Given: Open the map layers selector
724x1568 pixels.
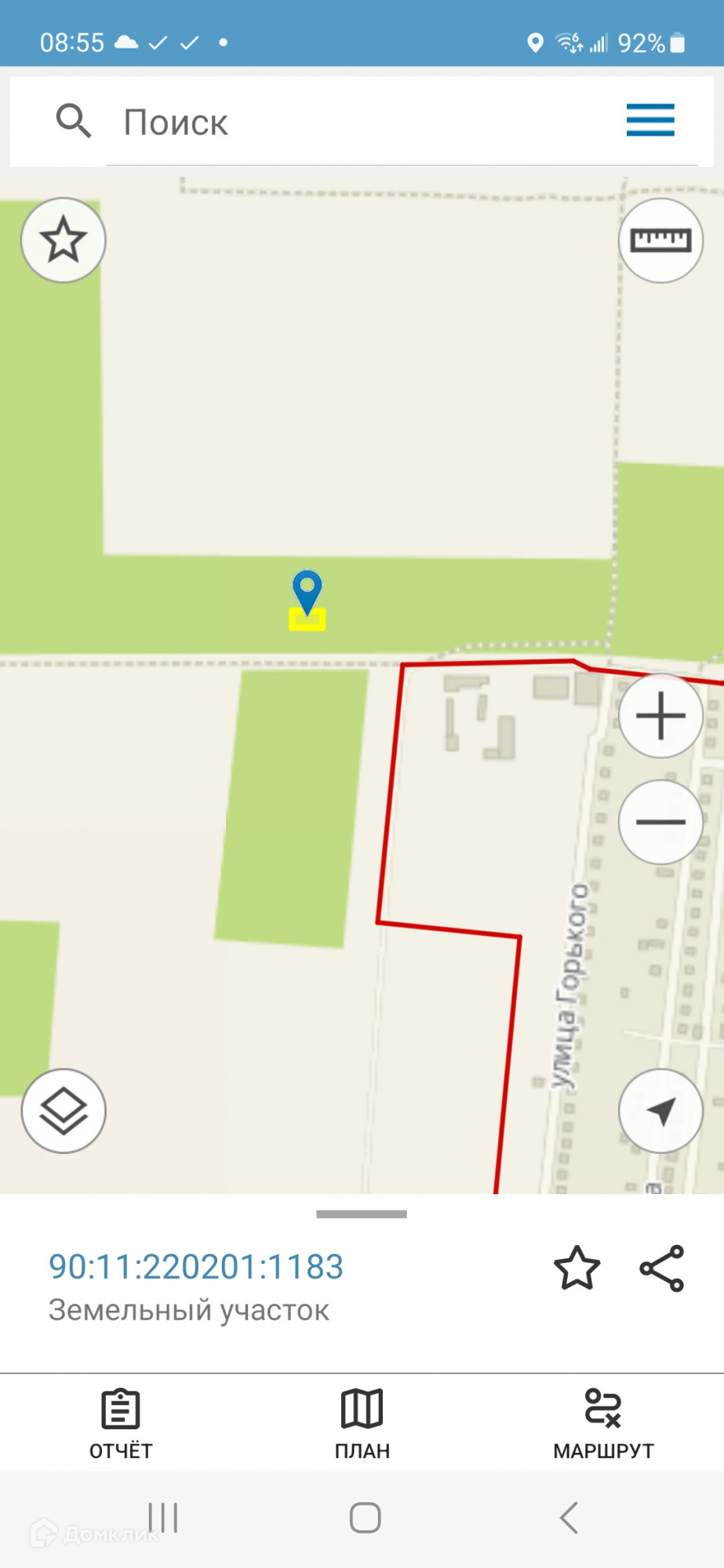Looking at the screenshot, I should [x=64, y=1111].
